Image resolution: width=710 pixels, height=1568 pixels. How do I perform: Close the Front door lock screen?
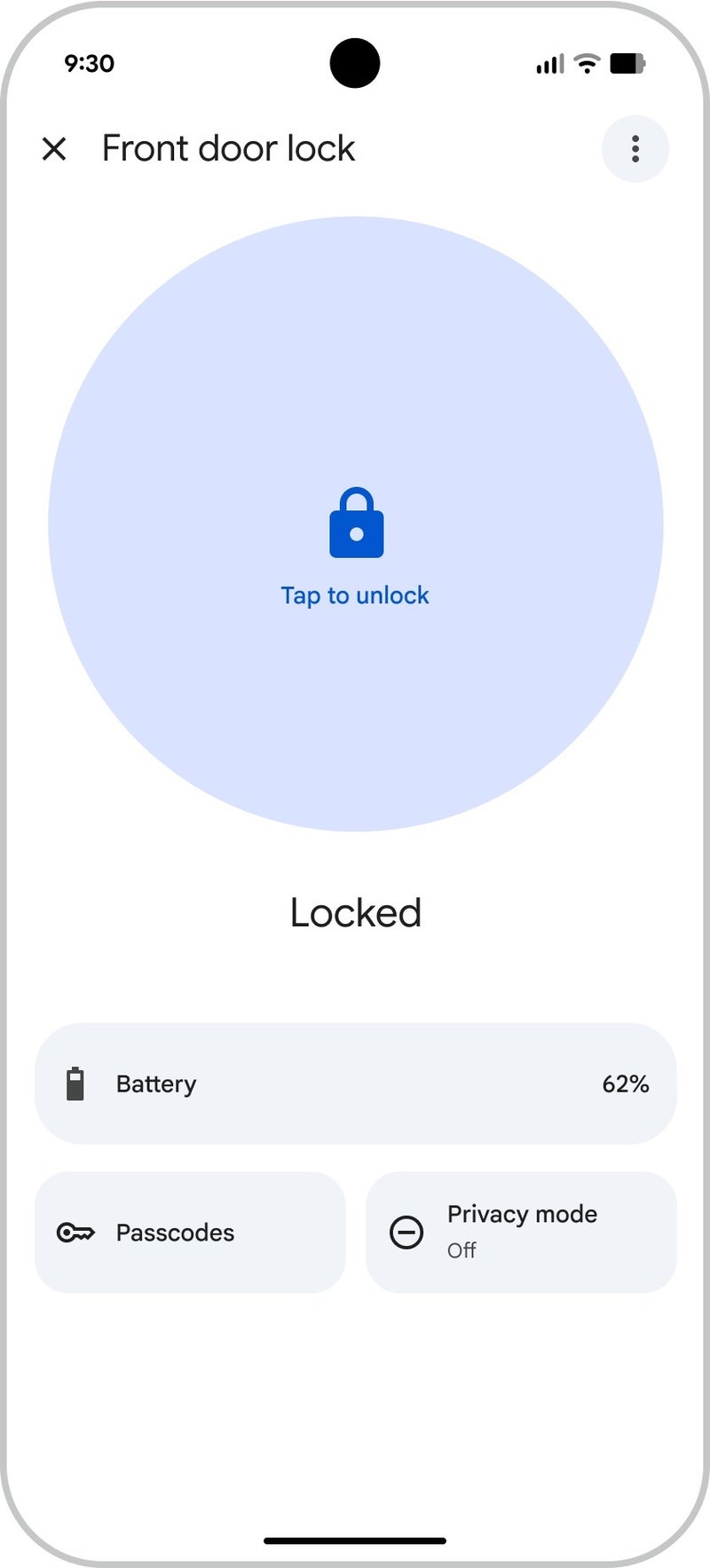click(x=54, y=148)
